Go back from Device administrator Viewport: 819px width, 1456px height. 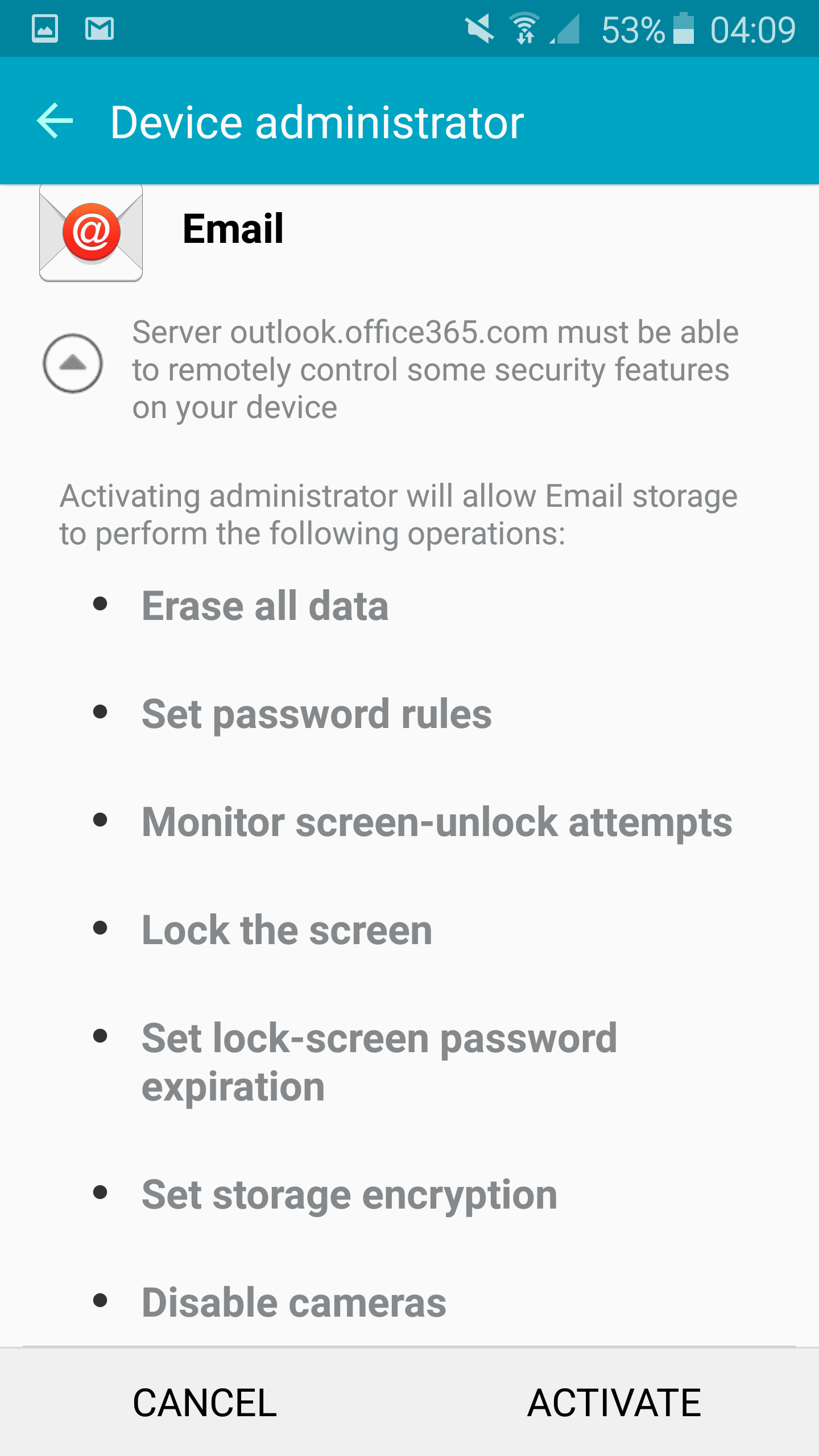[x=55, y=121]
